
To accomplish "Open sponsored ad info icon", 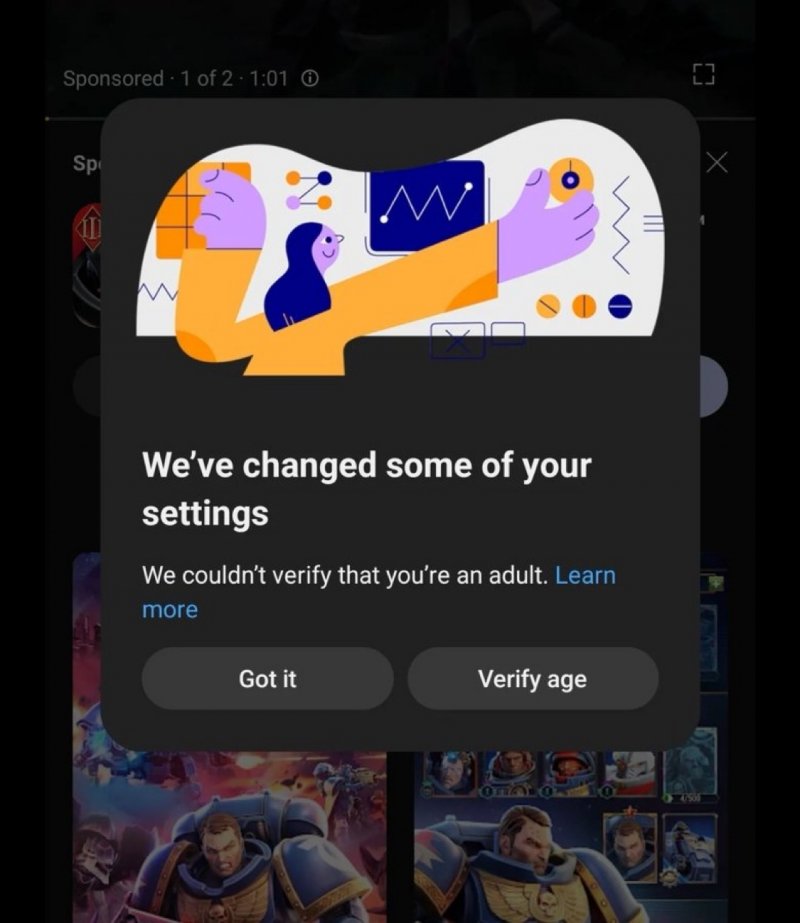I will pos(310,78).
